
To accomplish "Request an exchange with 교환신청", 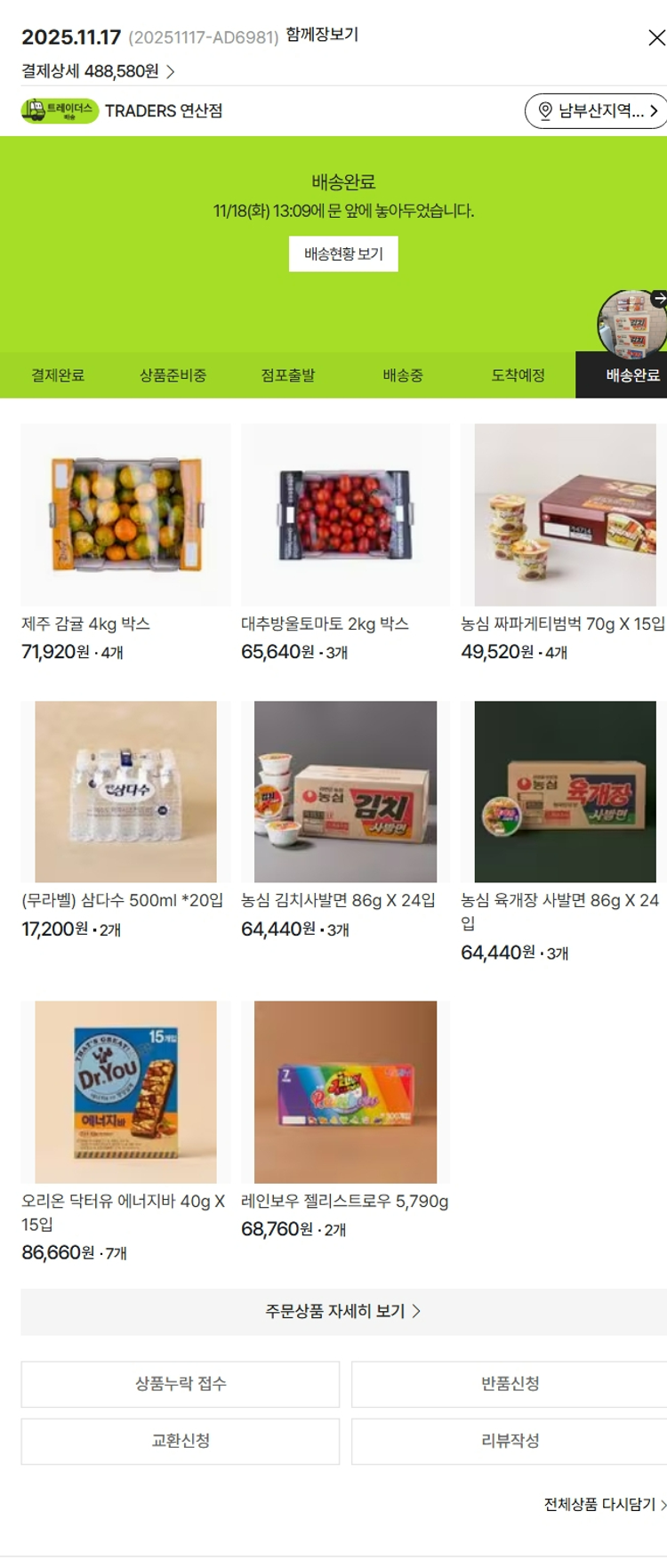I will [181, 1441].
